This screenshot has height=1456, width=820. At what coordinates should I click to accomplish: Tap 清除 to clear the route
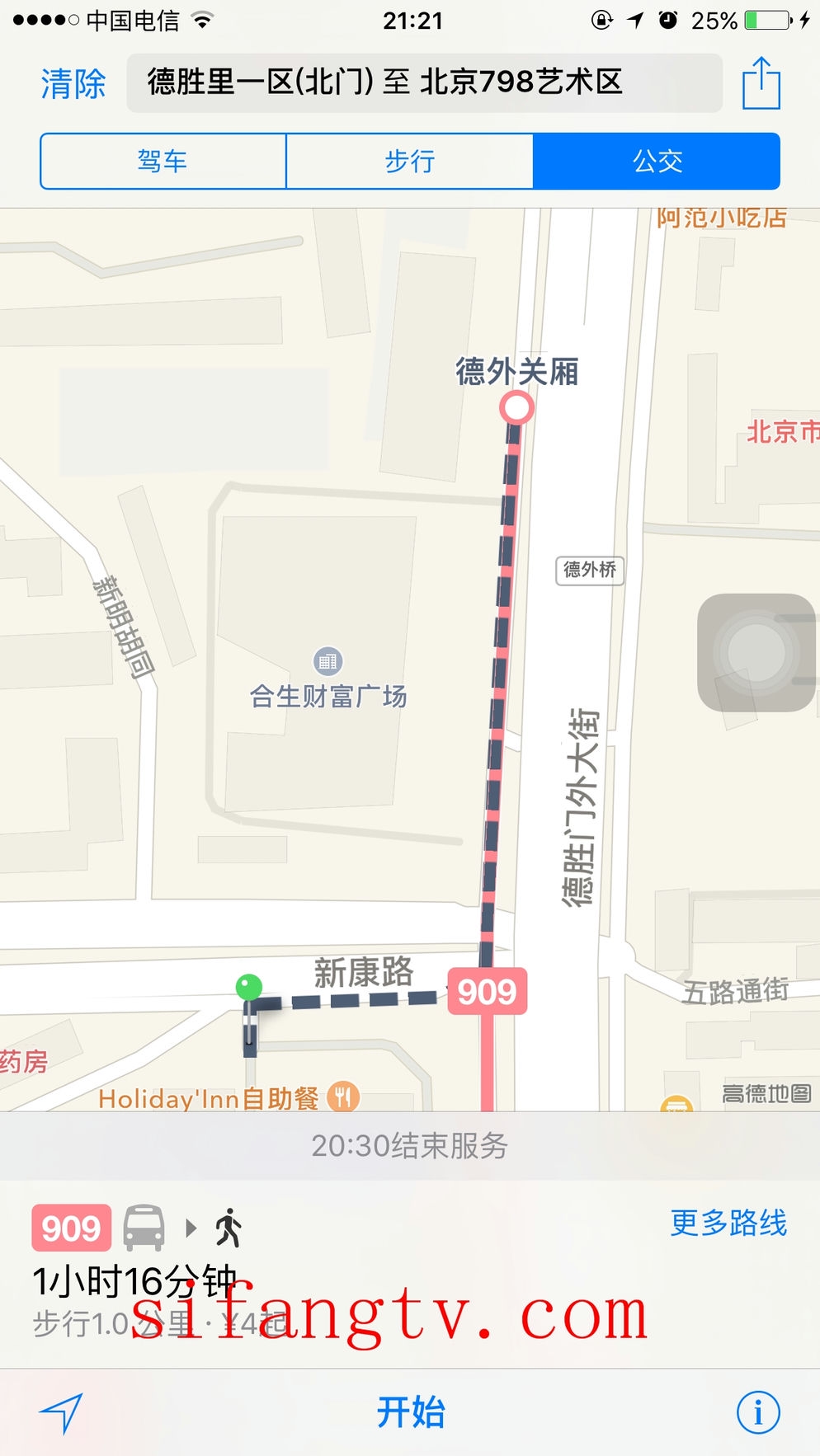point(73,84)
